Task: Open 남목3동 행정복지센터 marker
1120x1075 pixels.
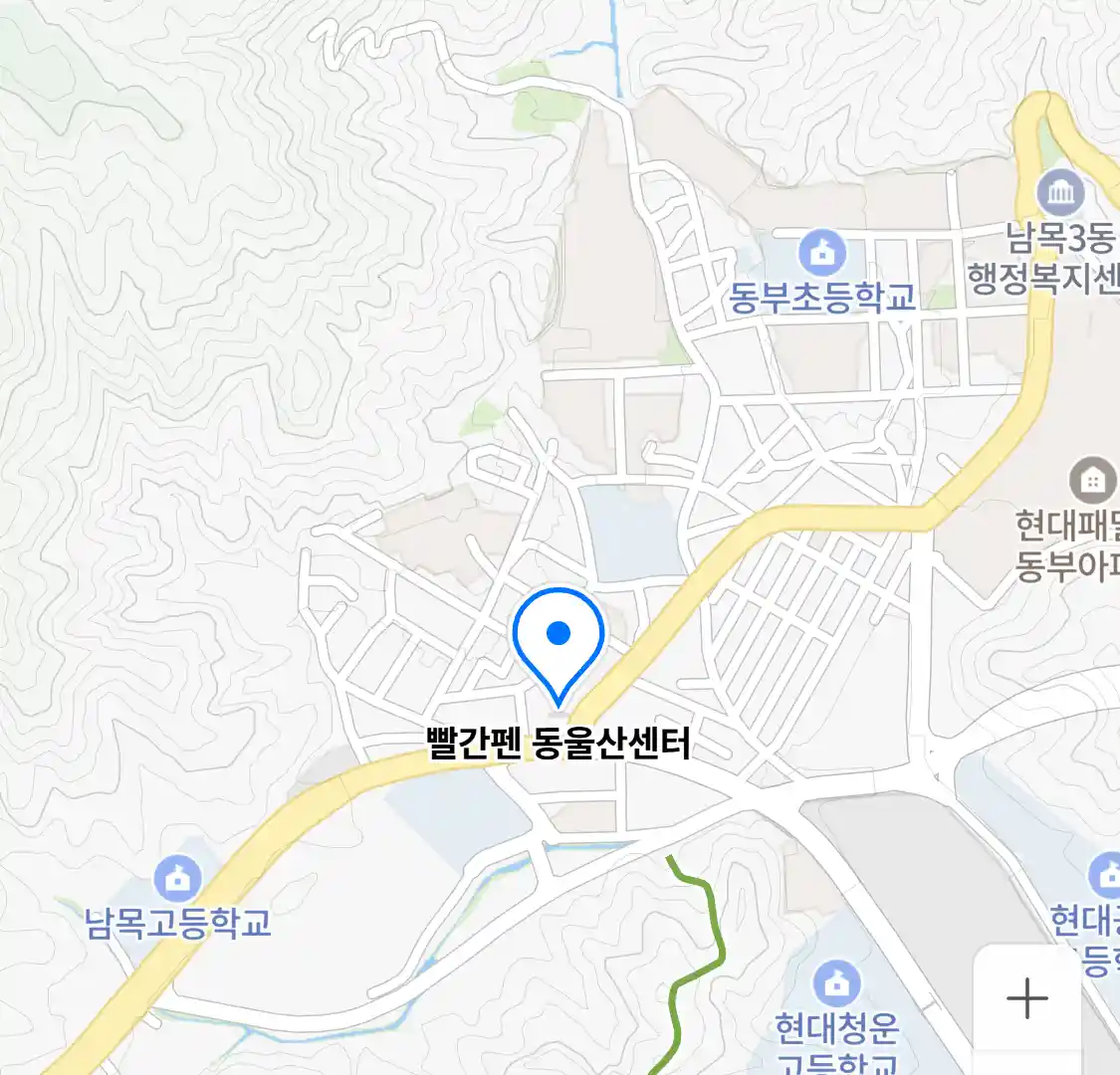Action: point(1061,193)
